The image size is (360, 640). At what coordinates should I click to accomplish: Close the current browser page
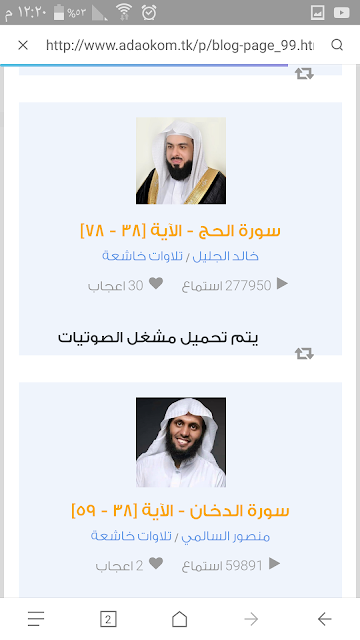(23, 45)
